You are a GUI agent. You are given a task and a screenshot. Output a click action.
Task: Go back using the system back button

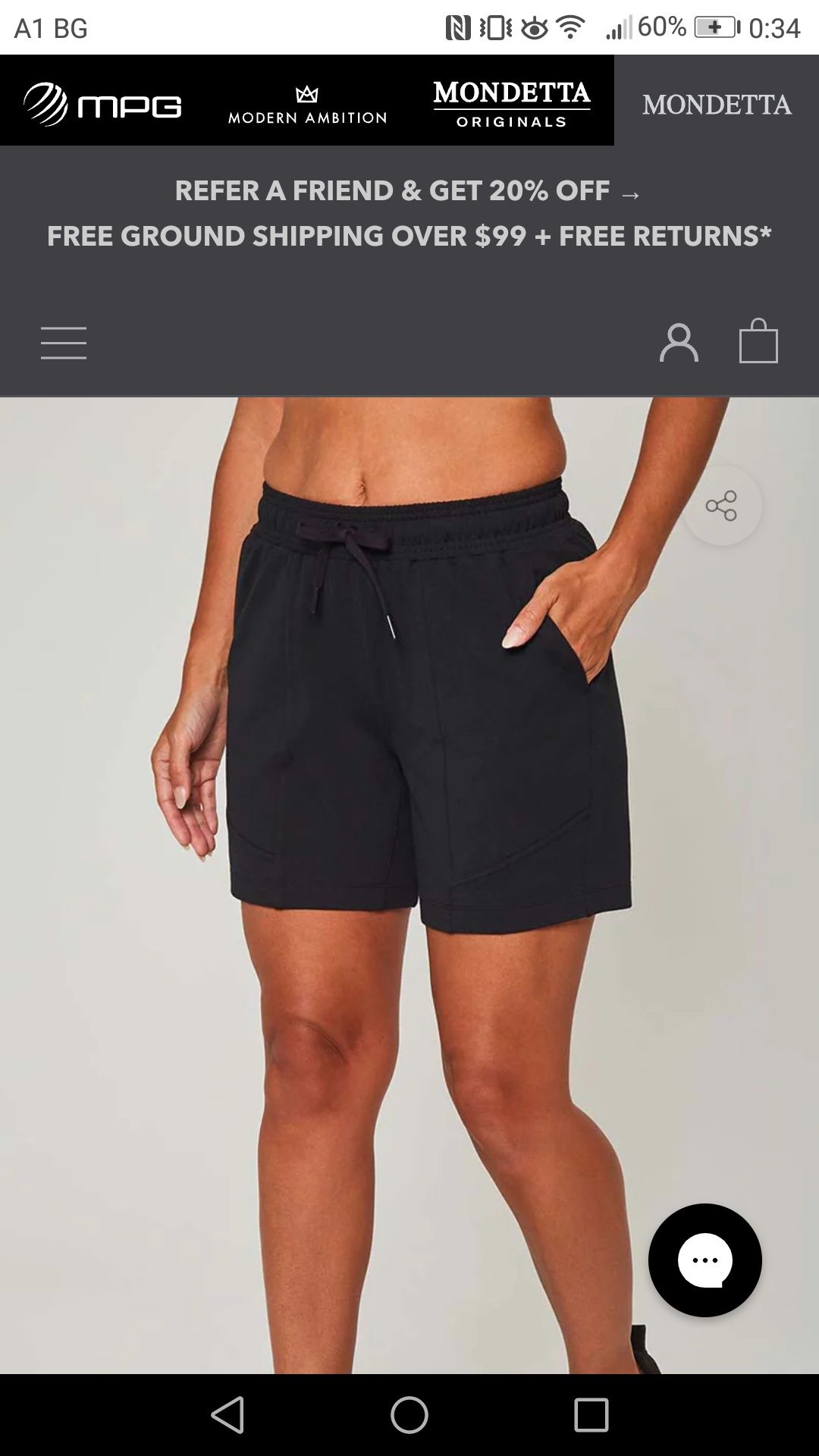pyautogui.click(x=227, y=1415)
